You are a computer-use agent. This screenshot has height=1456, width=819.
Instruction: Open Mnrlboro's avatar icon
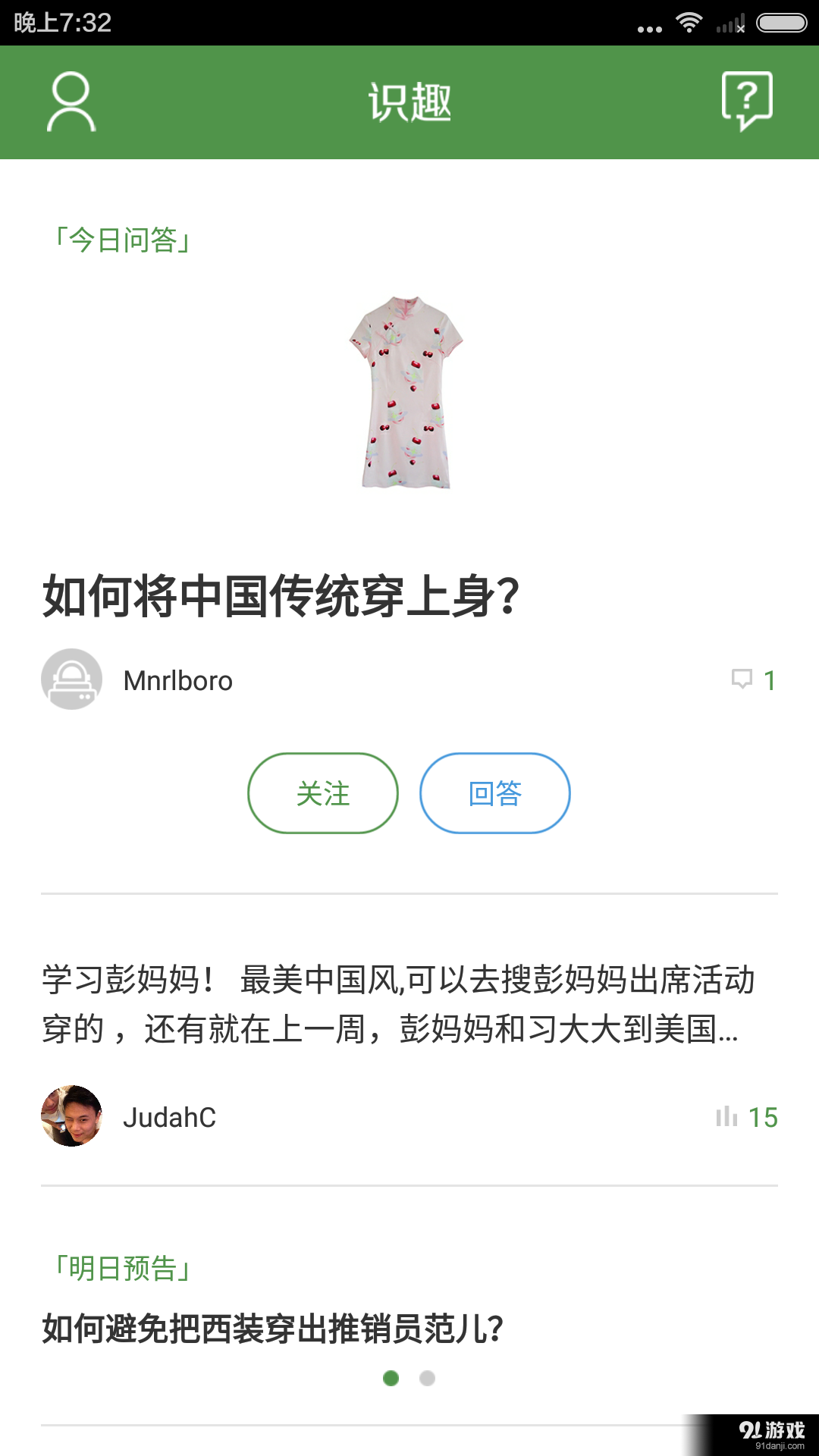(x=71, y=679)
